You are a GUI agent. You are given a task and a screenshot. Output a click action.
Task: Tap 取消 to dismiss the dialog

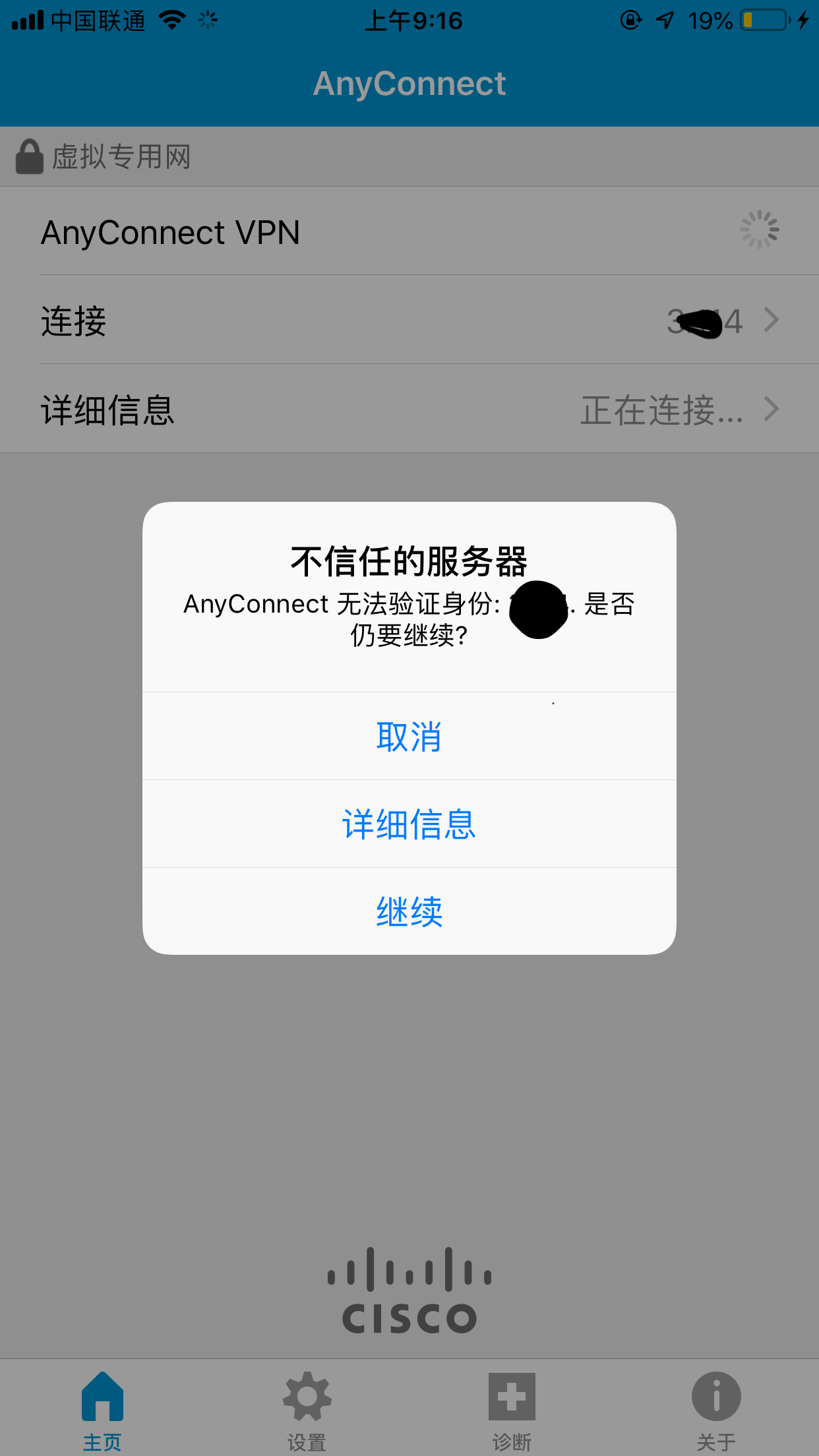[x=409, y=737]
